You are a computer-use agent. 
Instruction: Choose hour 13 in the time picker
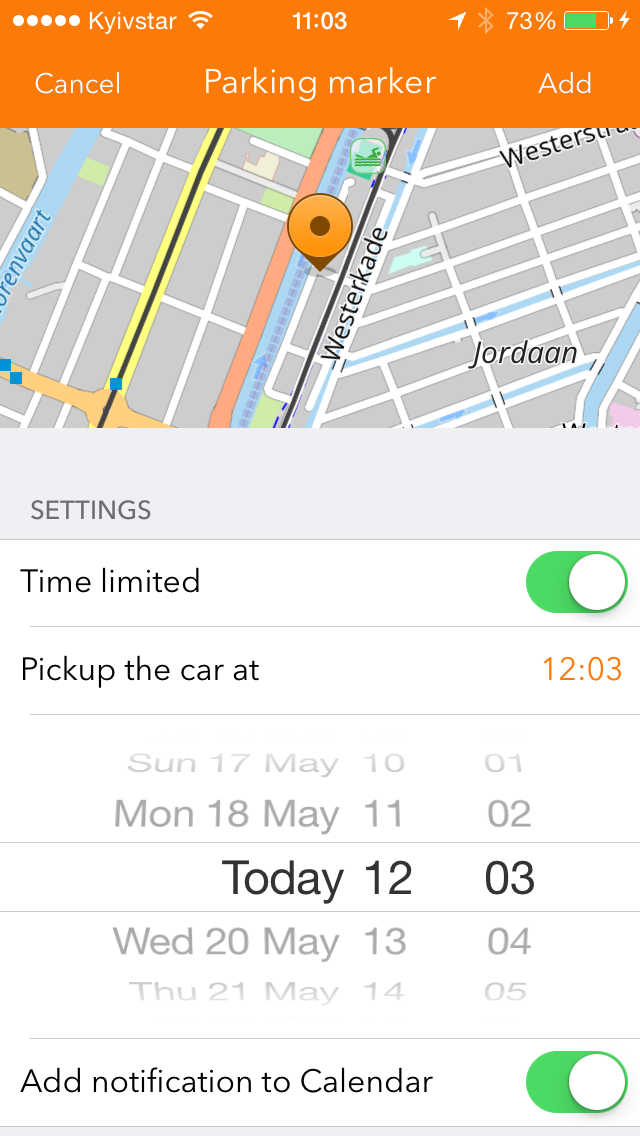pos(383,942)
